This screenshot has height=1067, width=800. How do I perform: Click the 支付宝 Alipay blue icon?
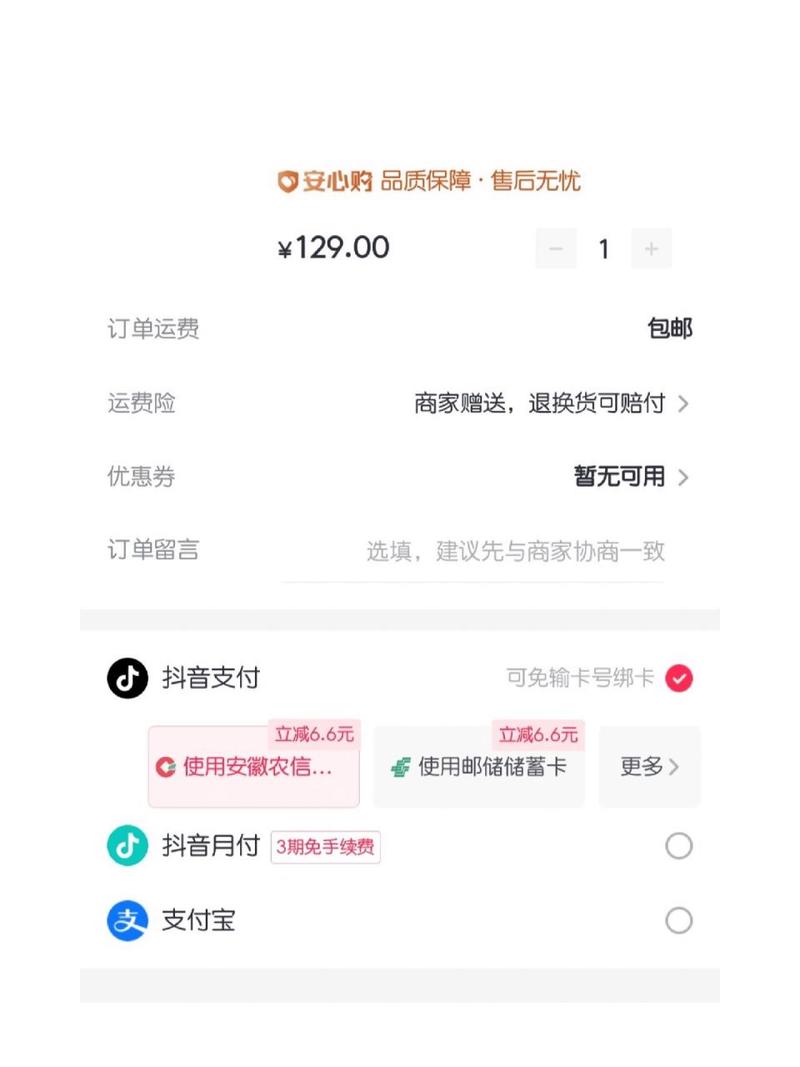[x=127, y=921]
